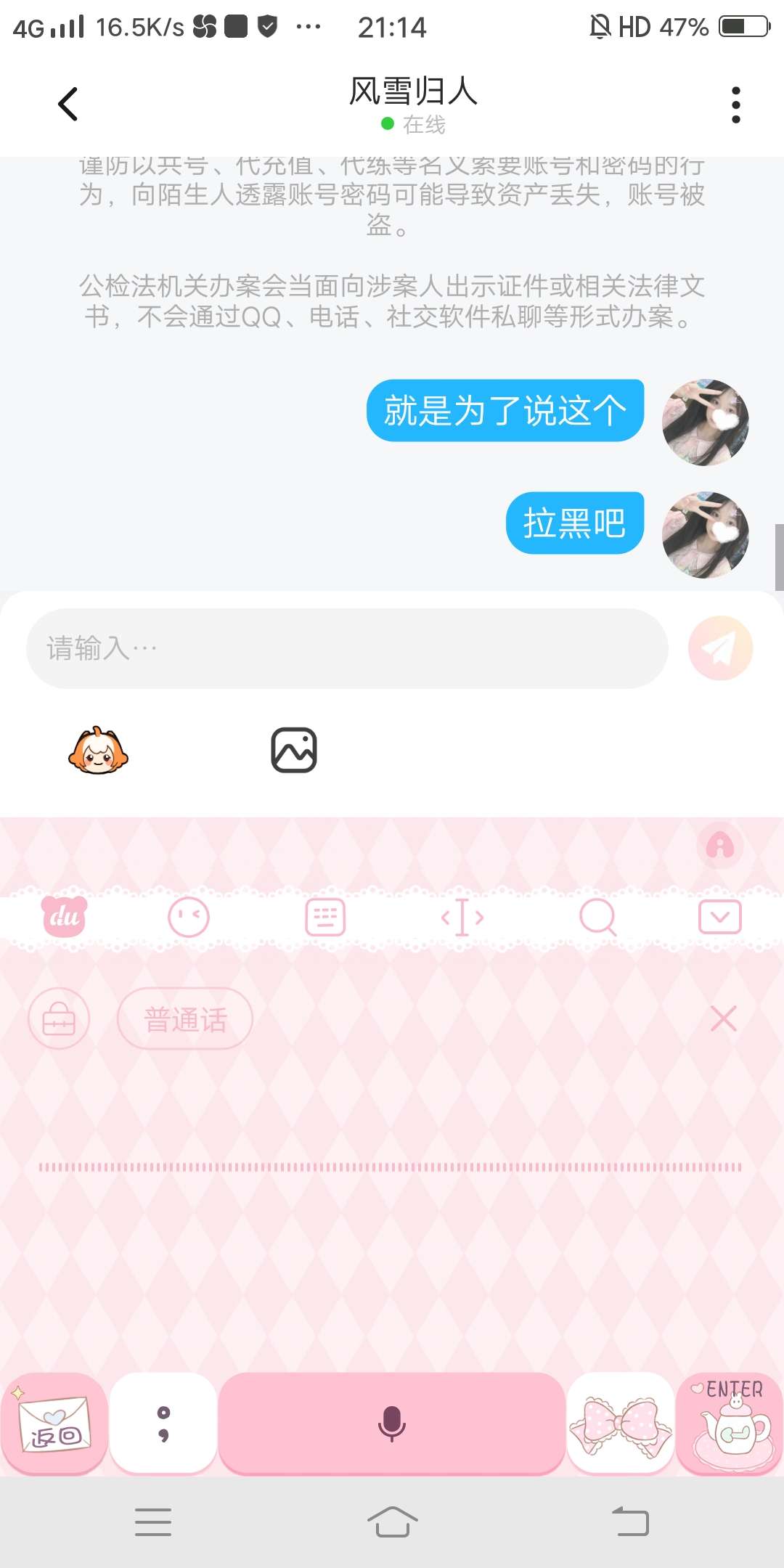
Task: Open the voice input toolbox icon
Action: (59, 1019)
